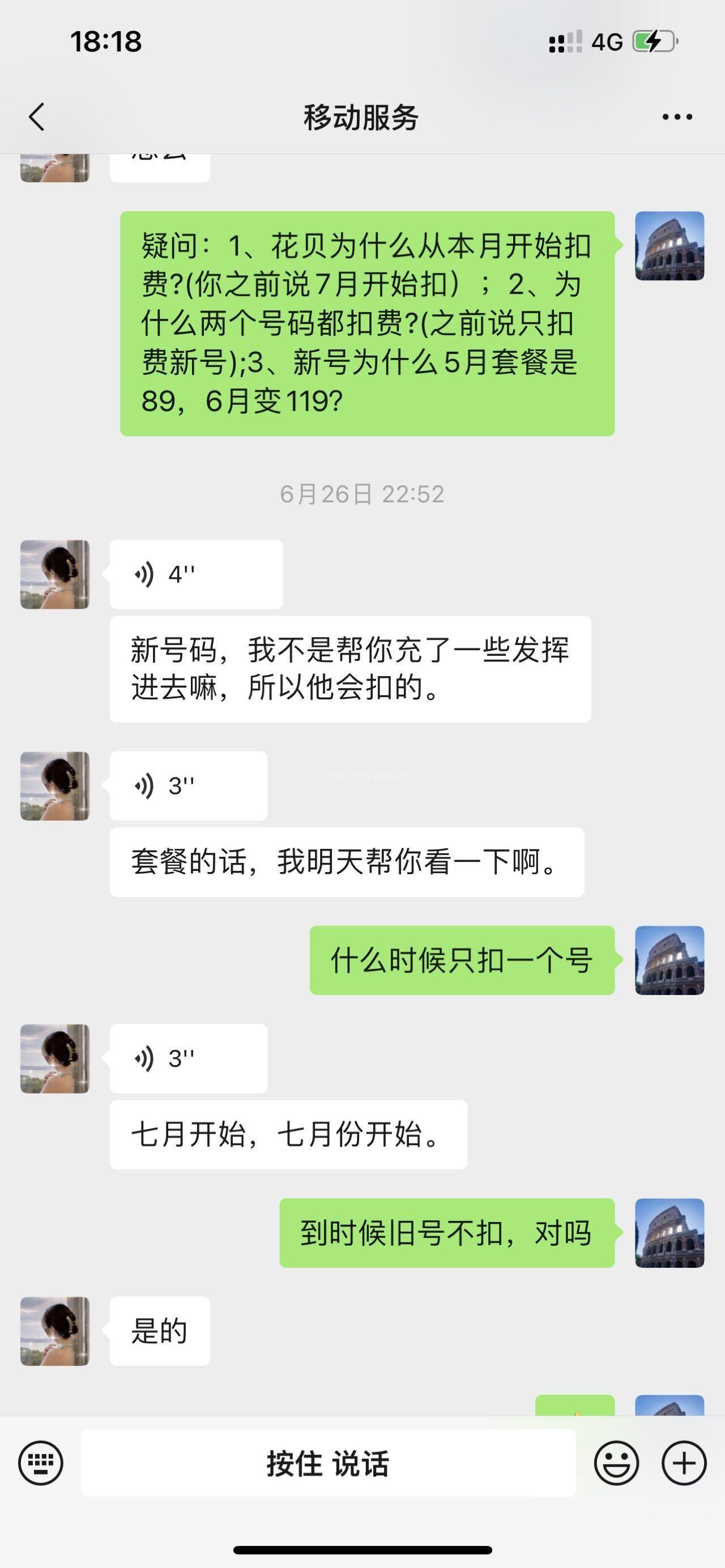This screenshot has height=1568, width=725.
Task: Play the 3-second voice message above 七月开始
Action: (x=188, y=1058)
